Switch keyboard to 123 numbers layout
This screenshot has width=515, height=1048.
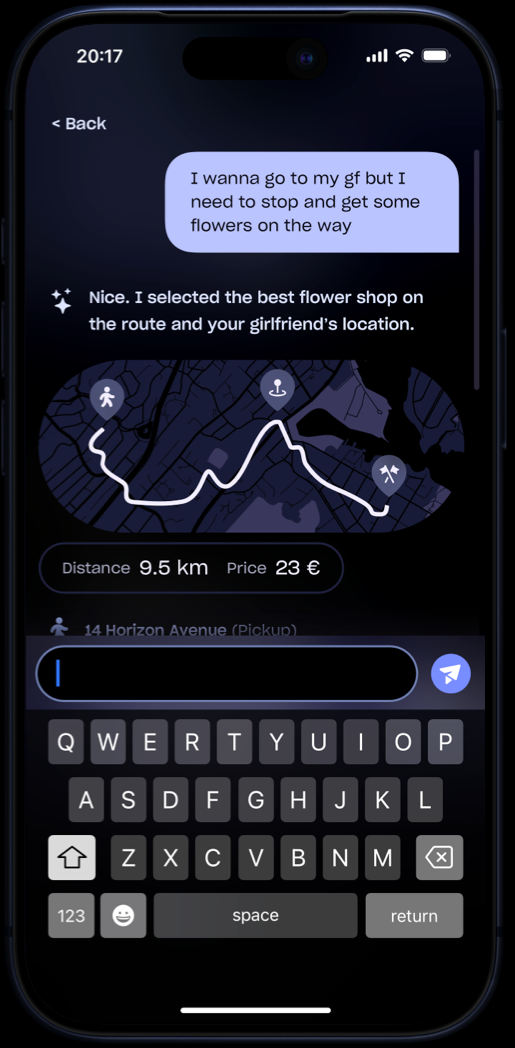point(71,915)
